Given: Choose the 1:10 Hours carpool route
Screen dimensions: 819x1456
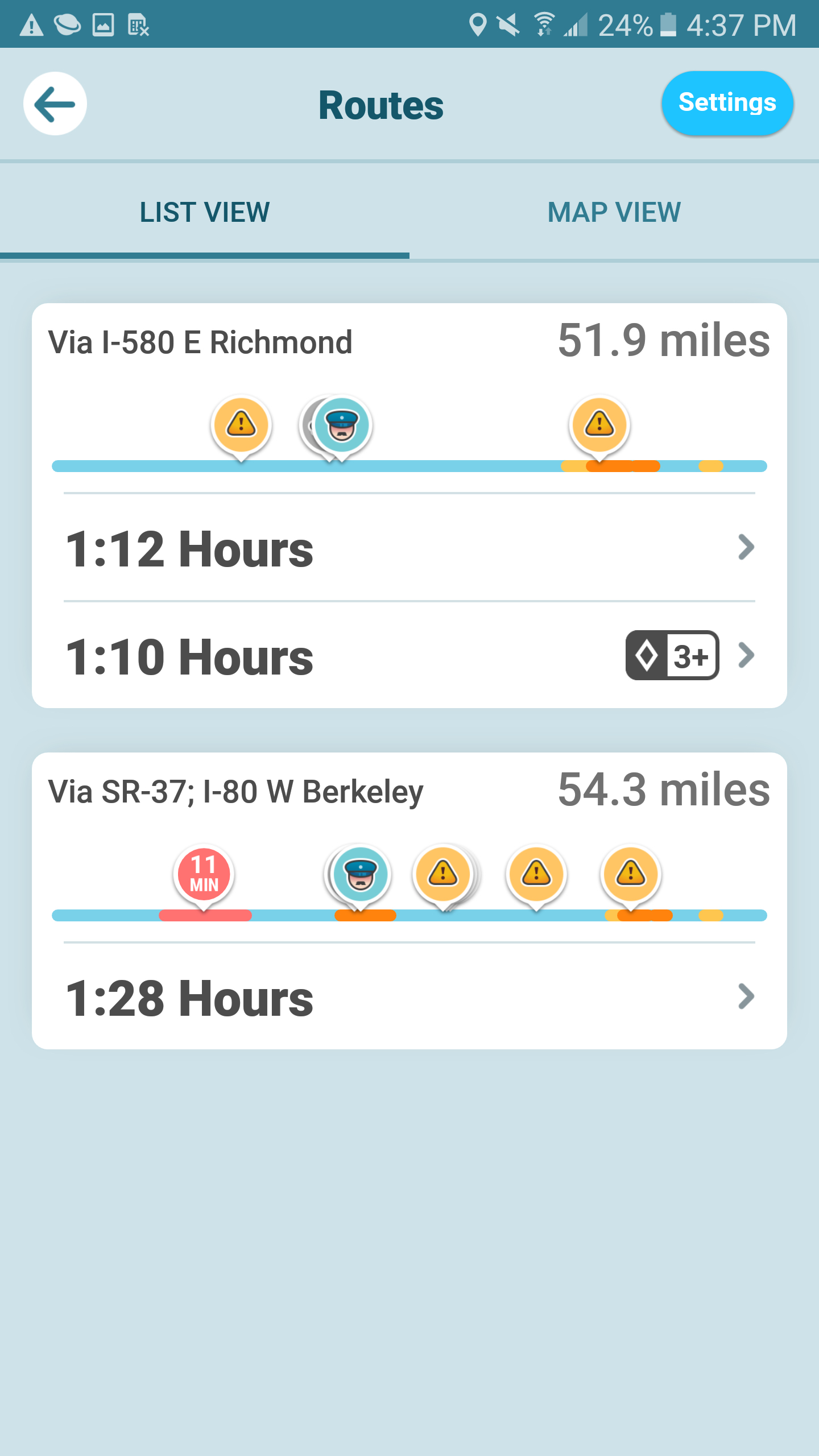Looking at the screenshot, I should point(409,656).
